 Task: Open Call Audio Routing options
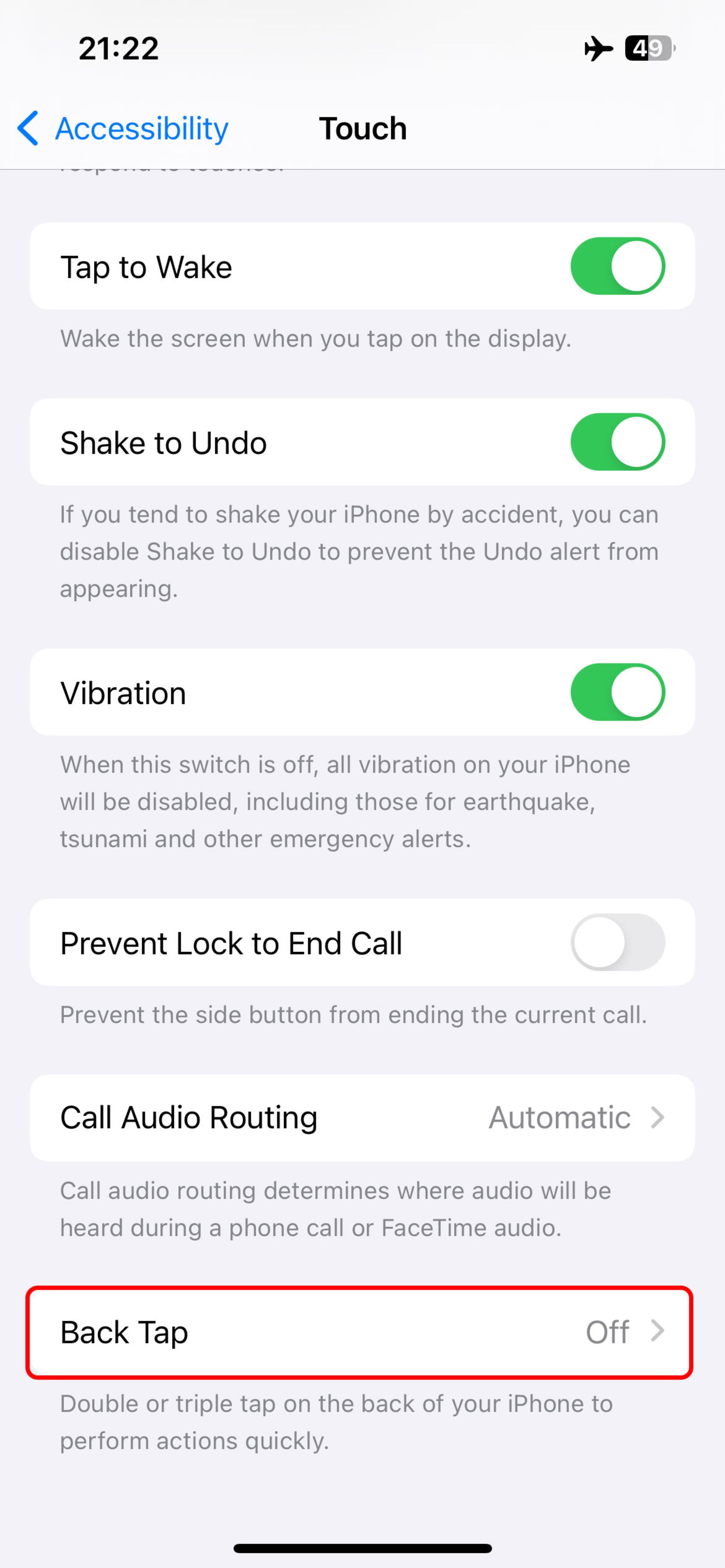click(362, 1117)
